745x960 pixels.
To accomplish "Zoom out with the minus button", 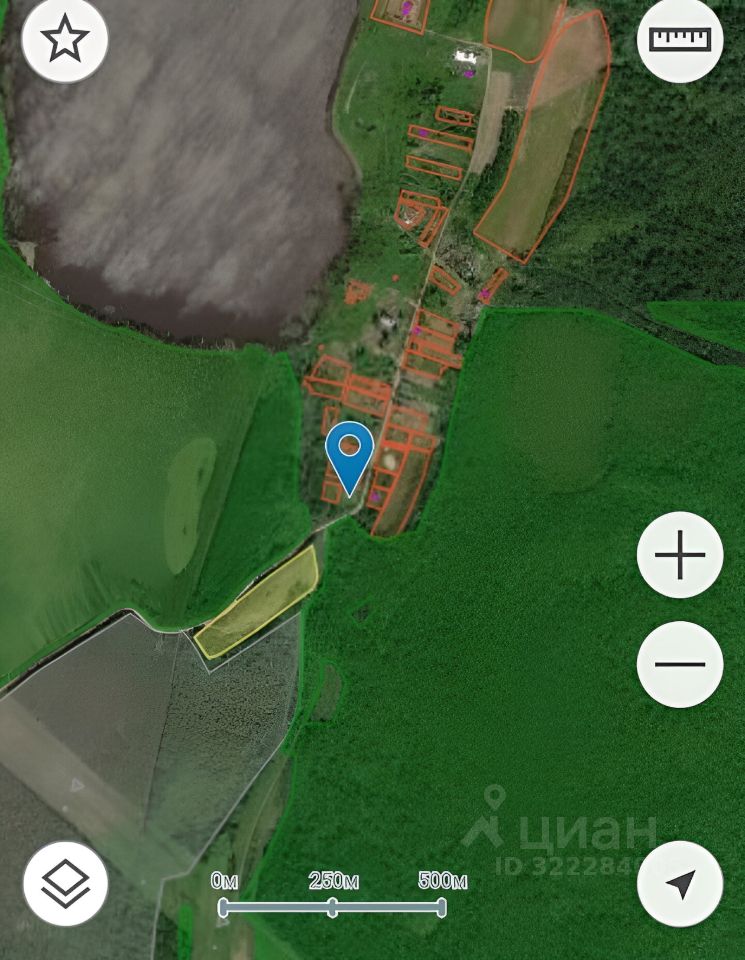I will click(680, 664).
